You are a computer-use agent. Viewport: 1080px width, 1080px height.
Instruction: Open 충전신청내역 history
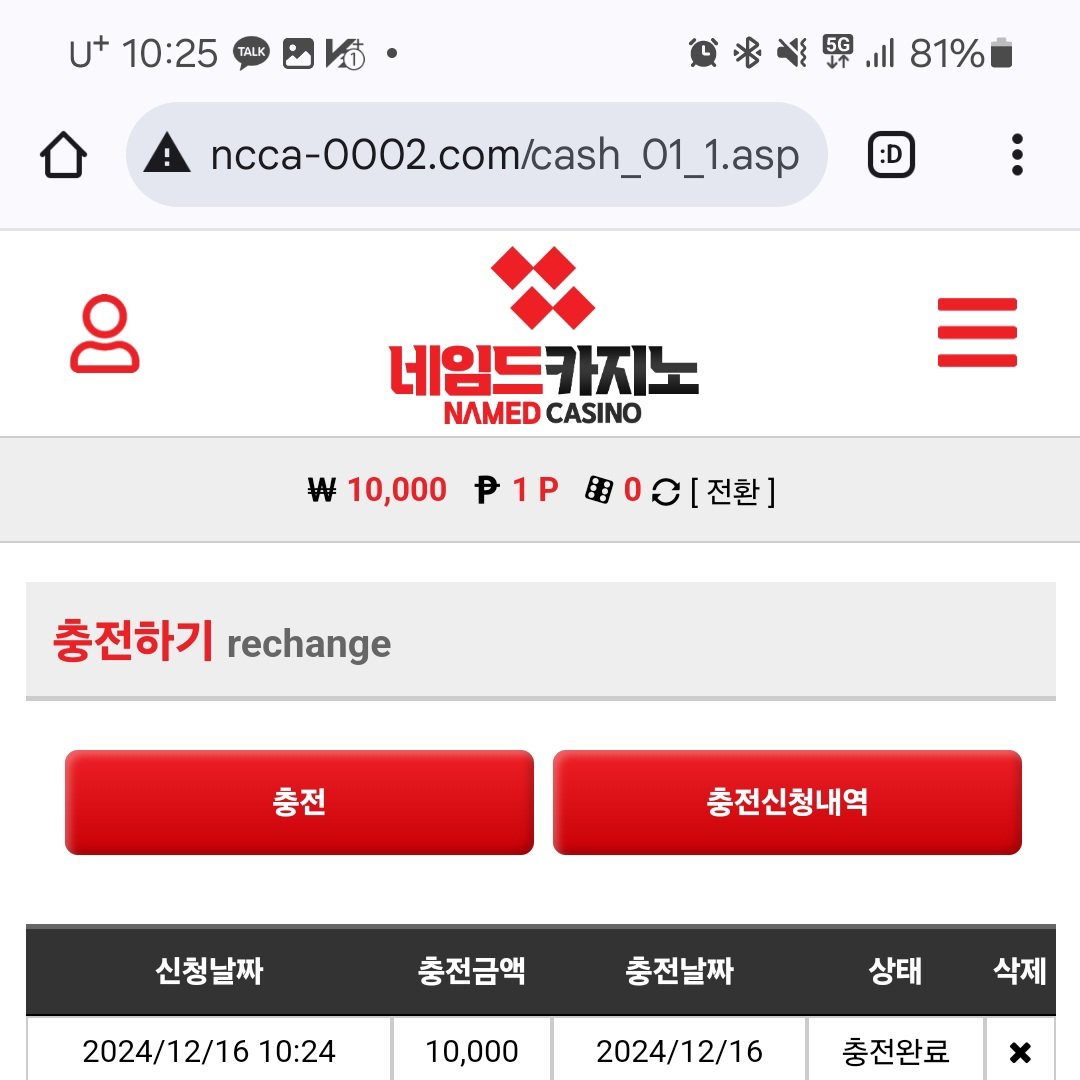point(787,802)
